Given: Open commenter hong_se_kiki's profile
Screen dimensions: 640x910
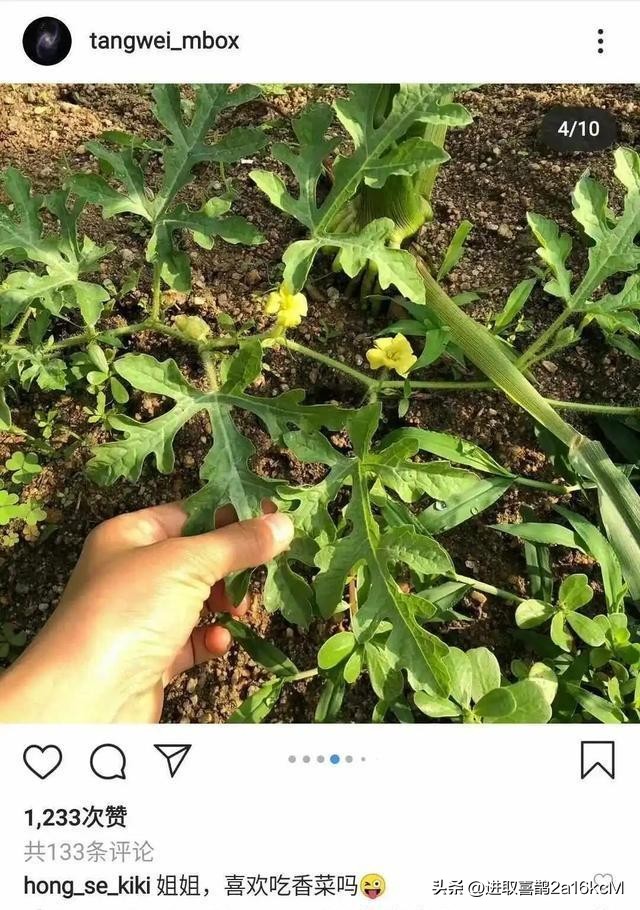Looking at the screenshot, I should tap(86, 885).
